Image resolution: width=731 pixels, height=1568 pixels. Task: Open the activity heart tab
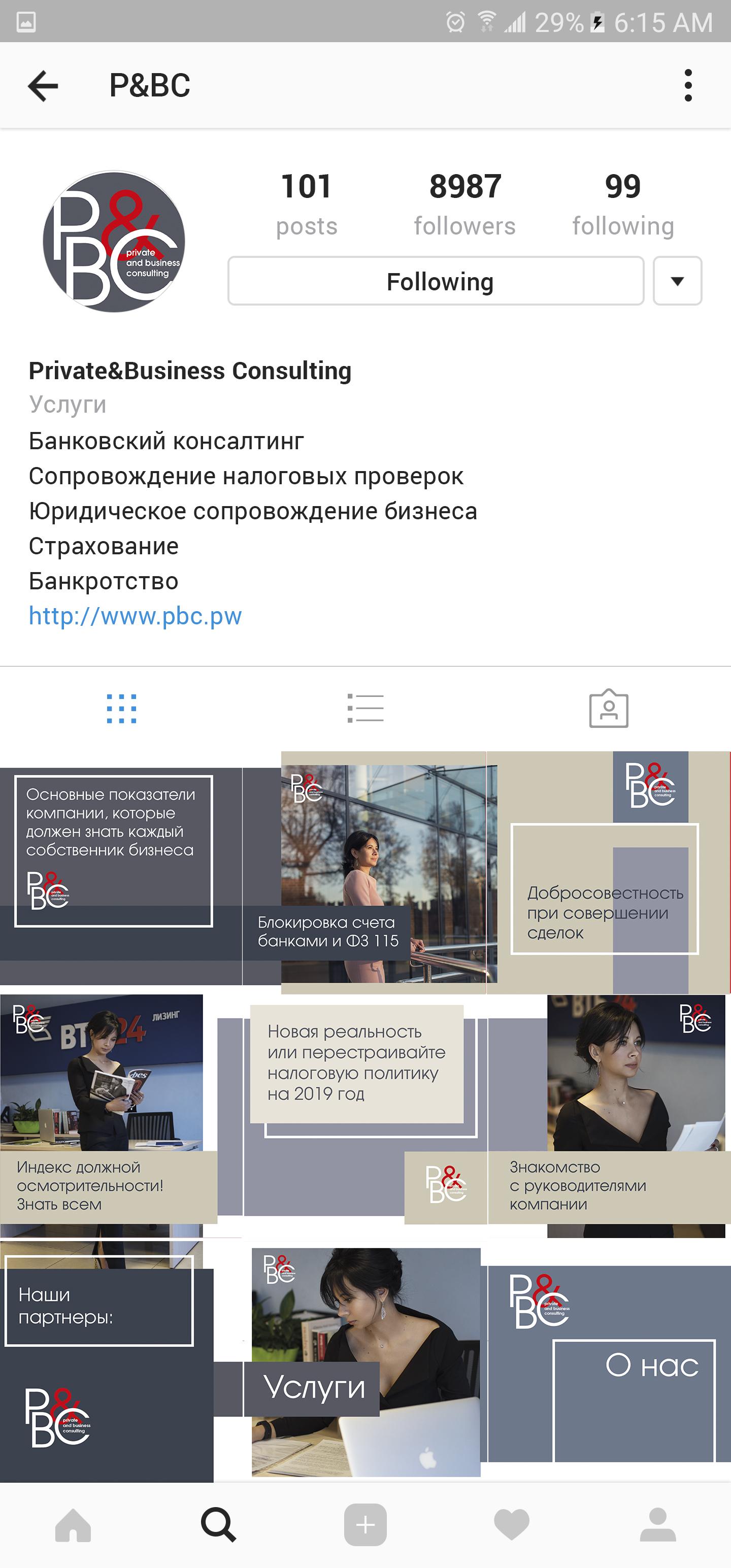coord(511,1525)
